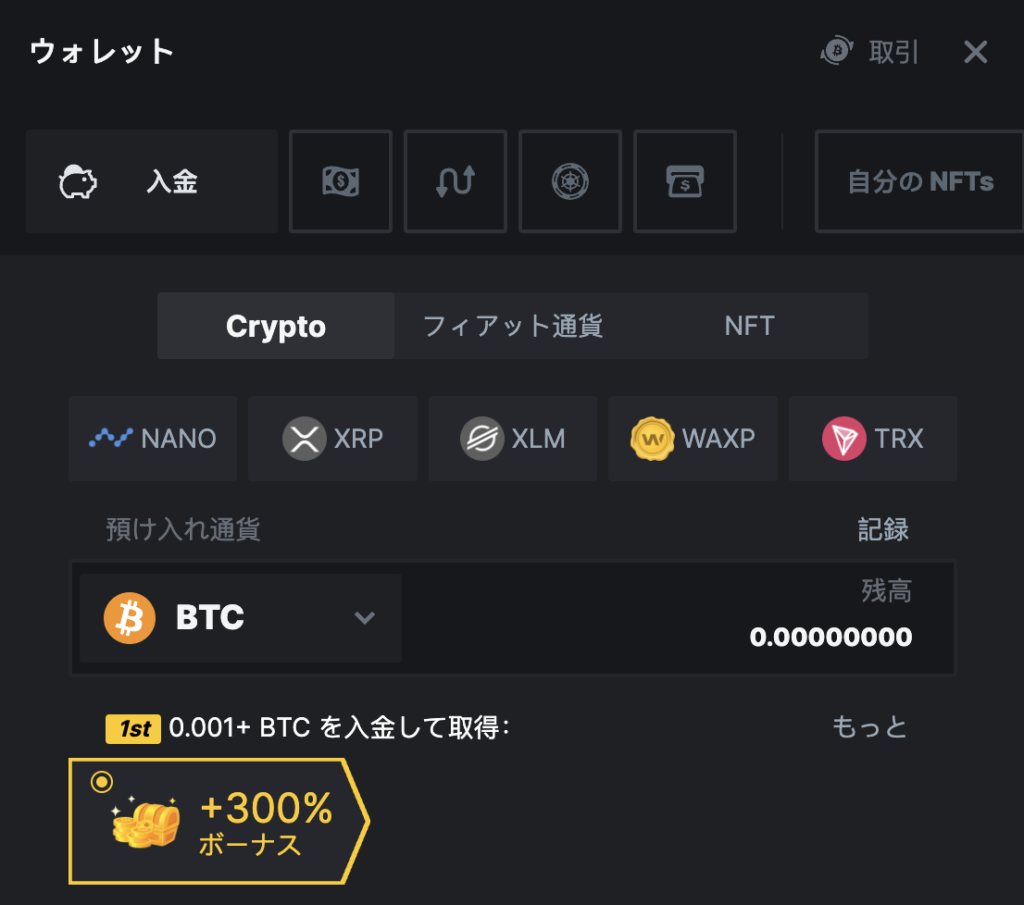
Task: Open 自分の NFTs
Action: [x=919, y=182]
